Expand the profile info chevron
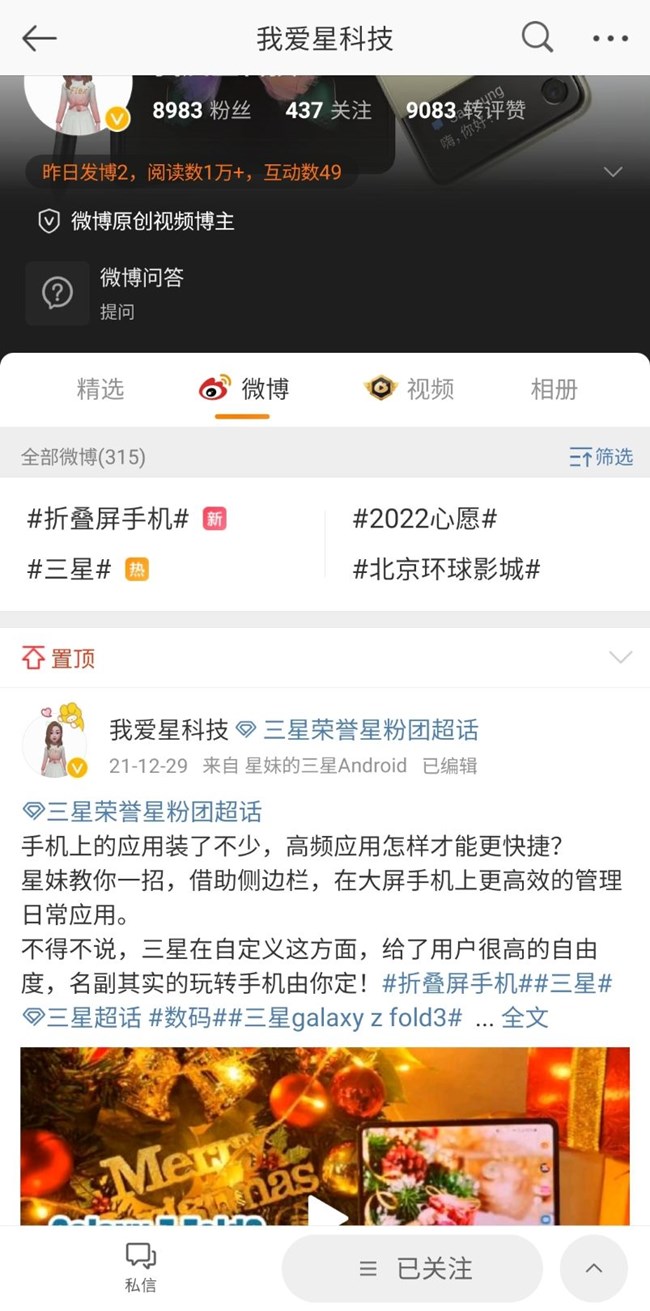This screenshot has width=650, height=1311. (x=614, y=172)
